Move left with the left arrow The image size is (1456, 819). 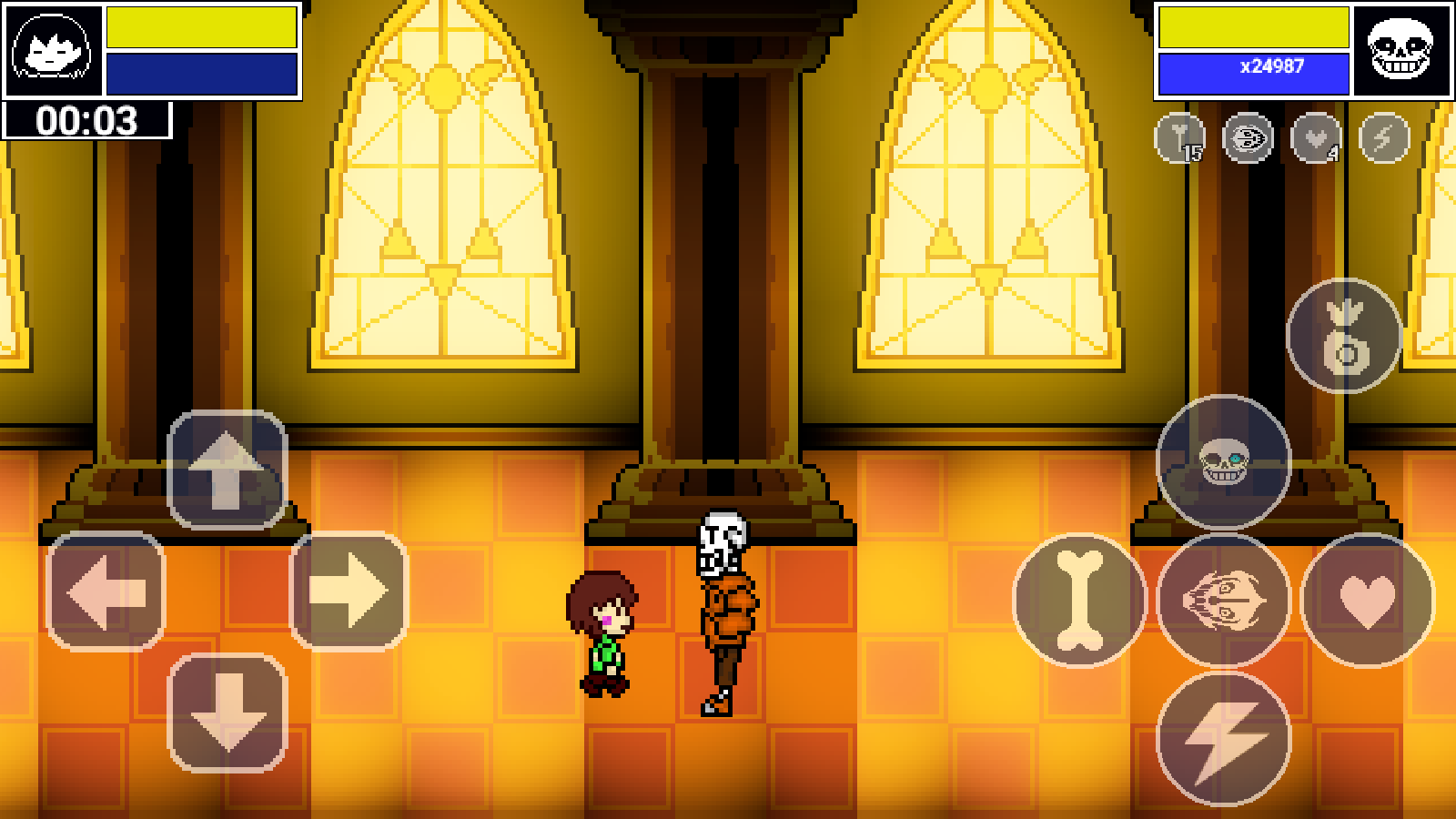coord(106,591)
